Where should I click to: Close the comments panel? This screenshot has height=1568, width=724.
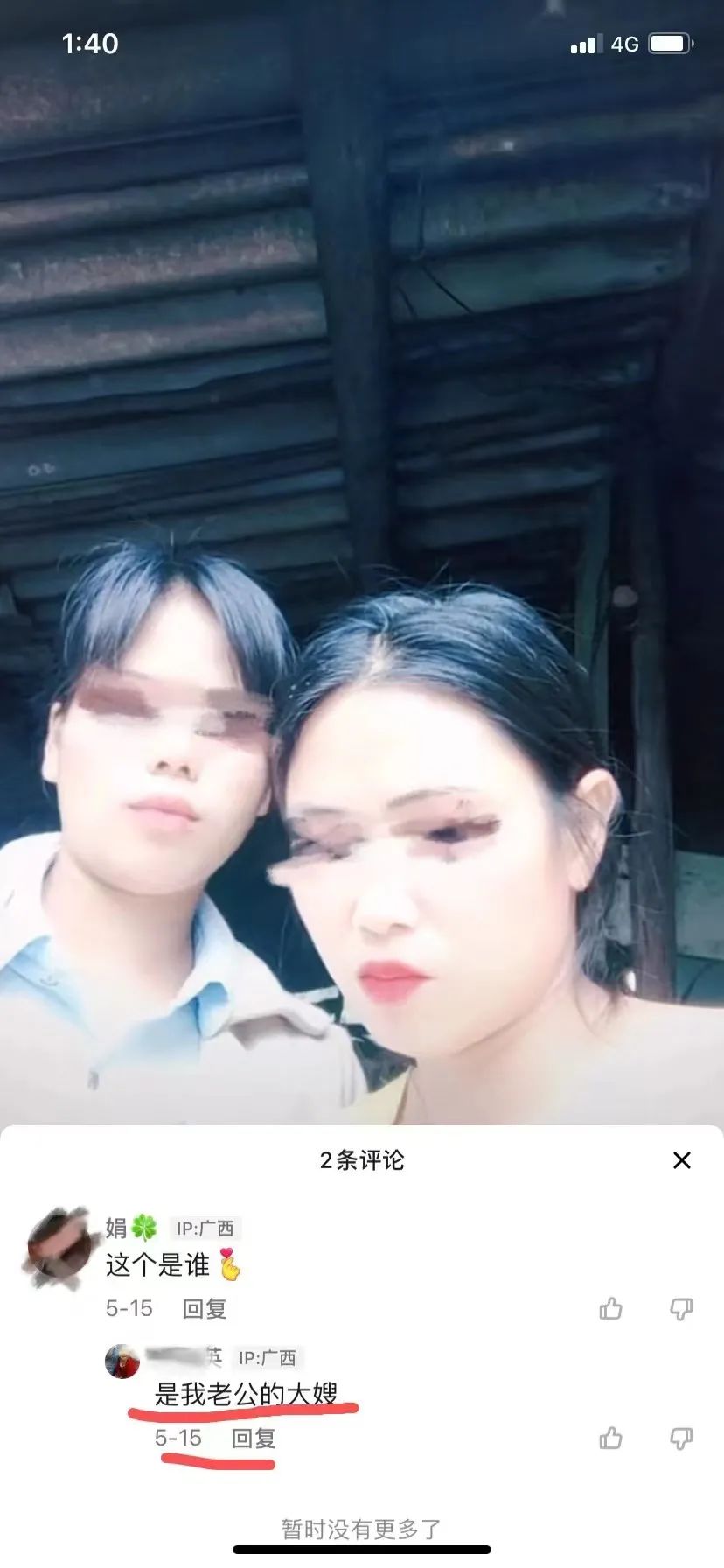[681, 1160]
